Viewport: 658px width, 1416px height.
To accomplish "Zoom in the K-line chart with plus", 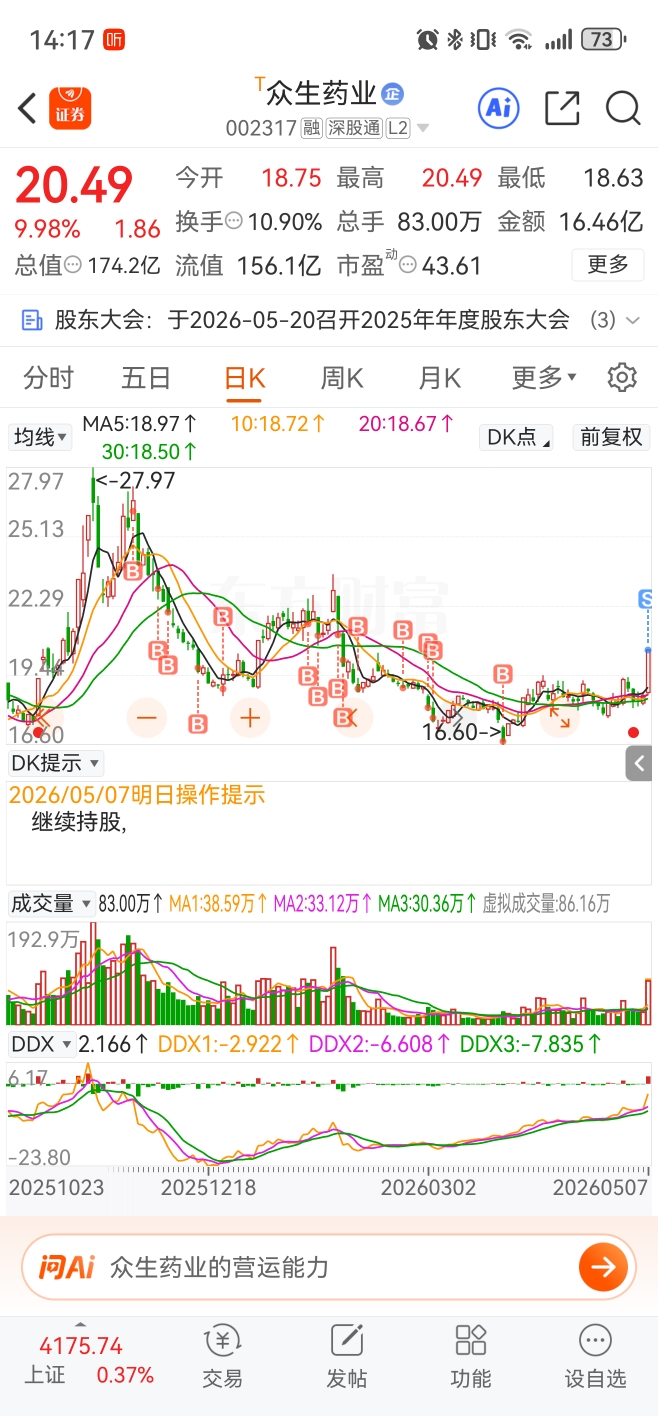I will tap(249, 718).
